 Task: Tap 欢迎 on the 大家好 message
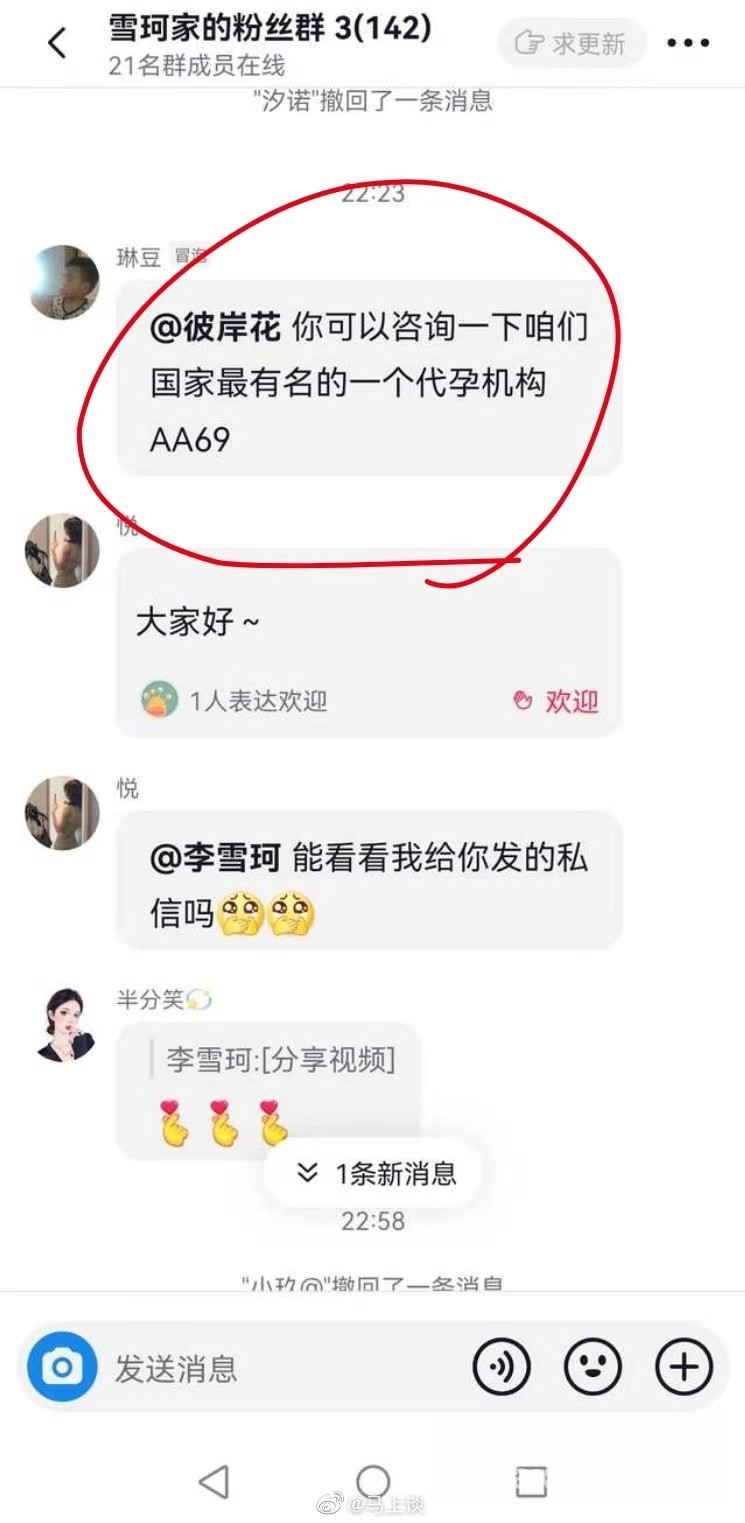[x=556, y=701]
